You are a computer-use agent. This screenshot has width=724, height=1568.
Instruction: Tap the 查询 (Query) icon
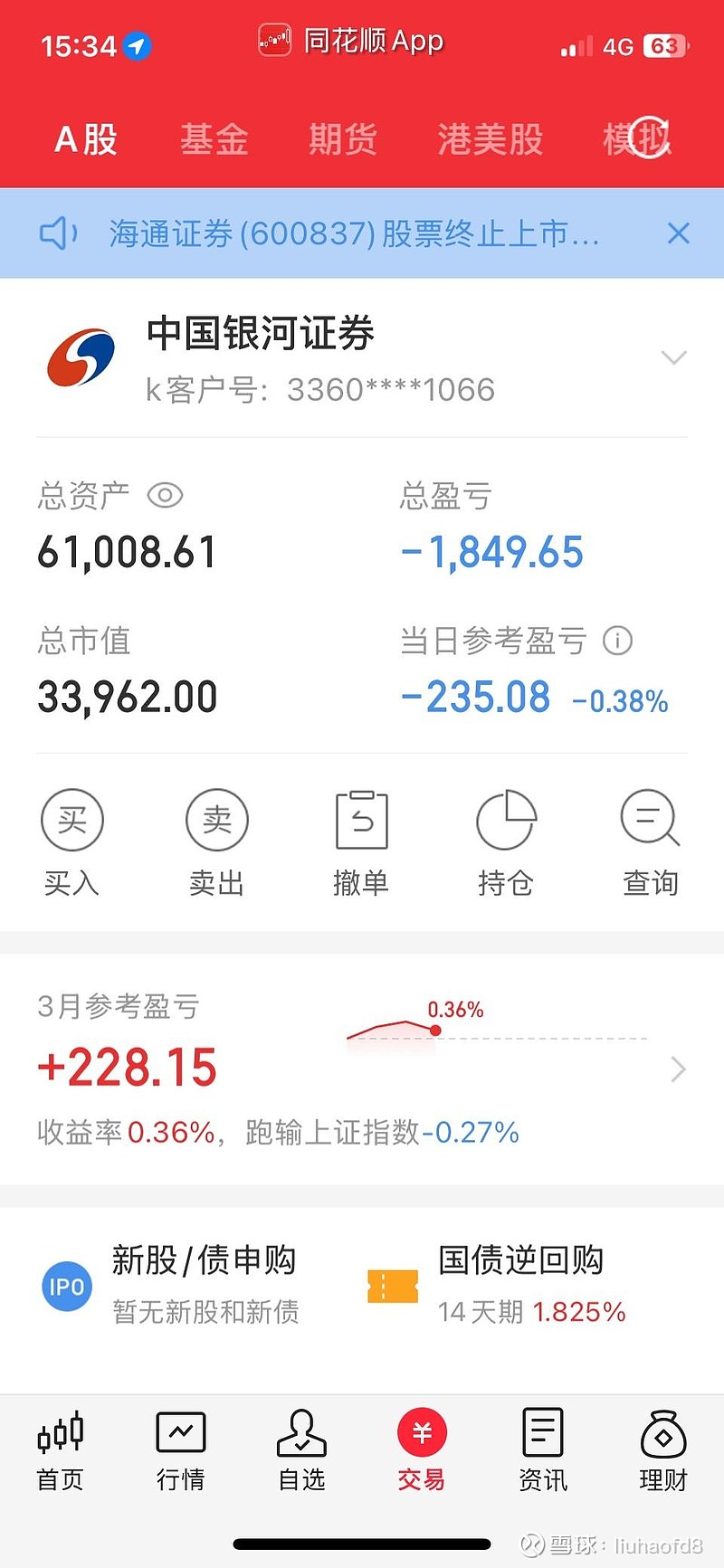650,820
